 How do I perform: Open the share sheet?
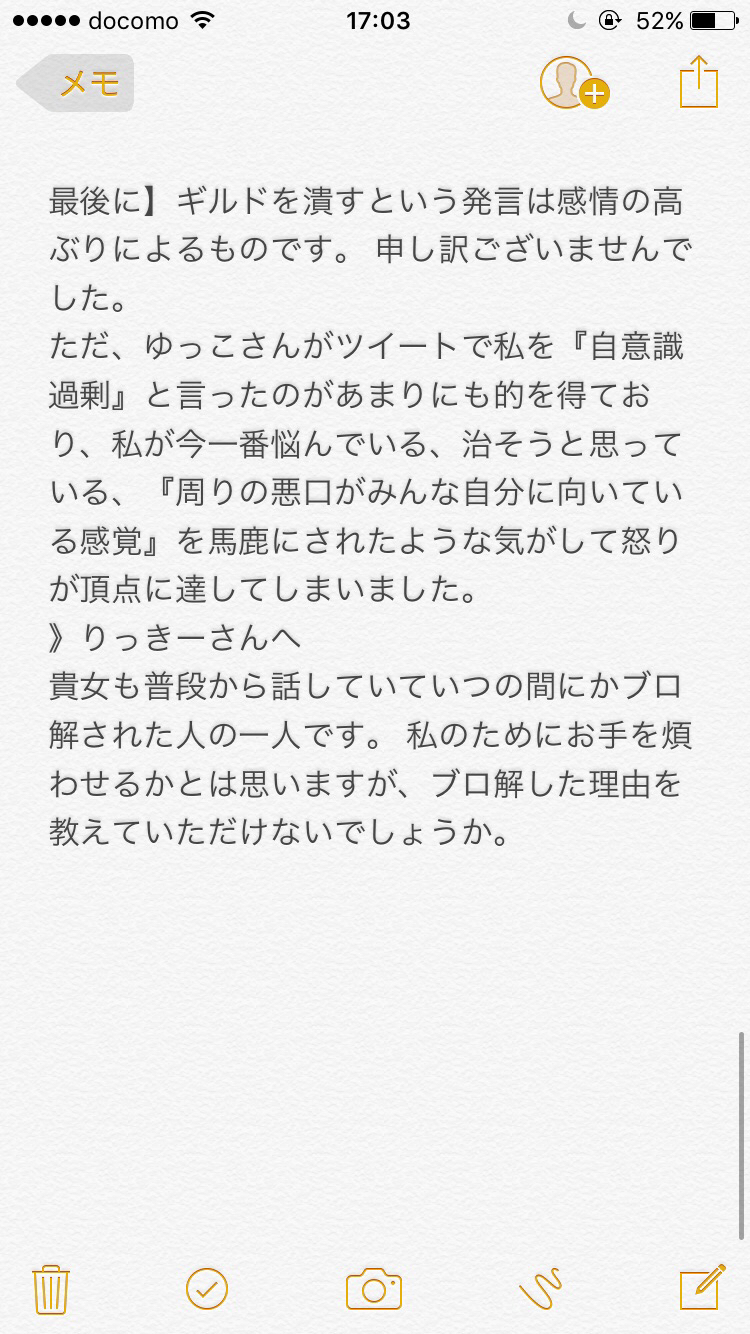pos(699,82)
